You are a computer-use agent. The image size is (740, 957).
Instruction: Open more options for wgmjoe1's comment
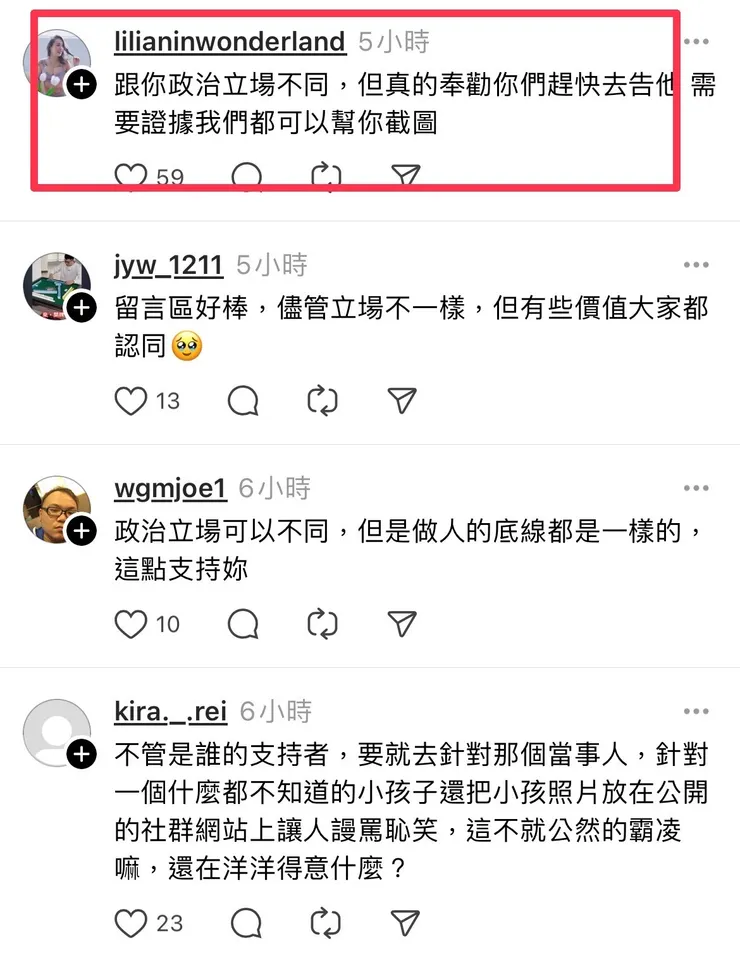pyautogui.click(x=696, y=488)
